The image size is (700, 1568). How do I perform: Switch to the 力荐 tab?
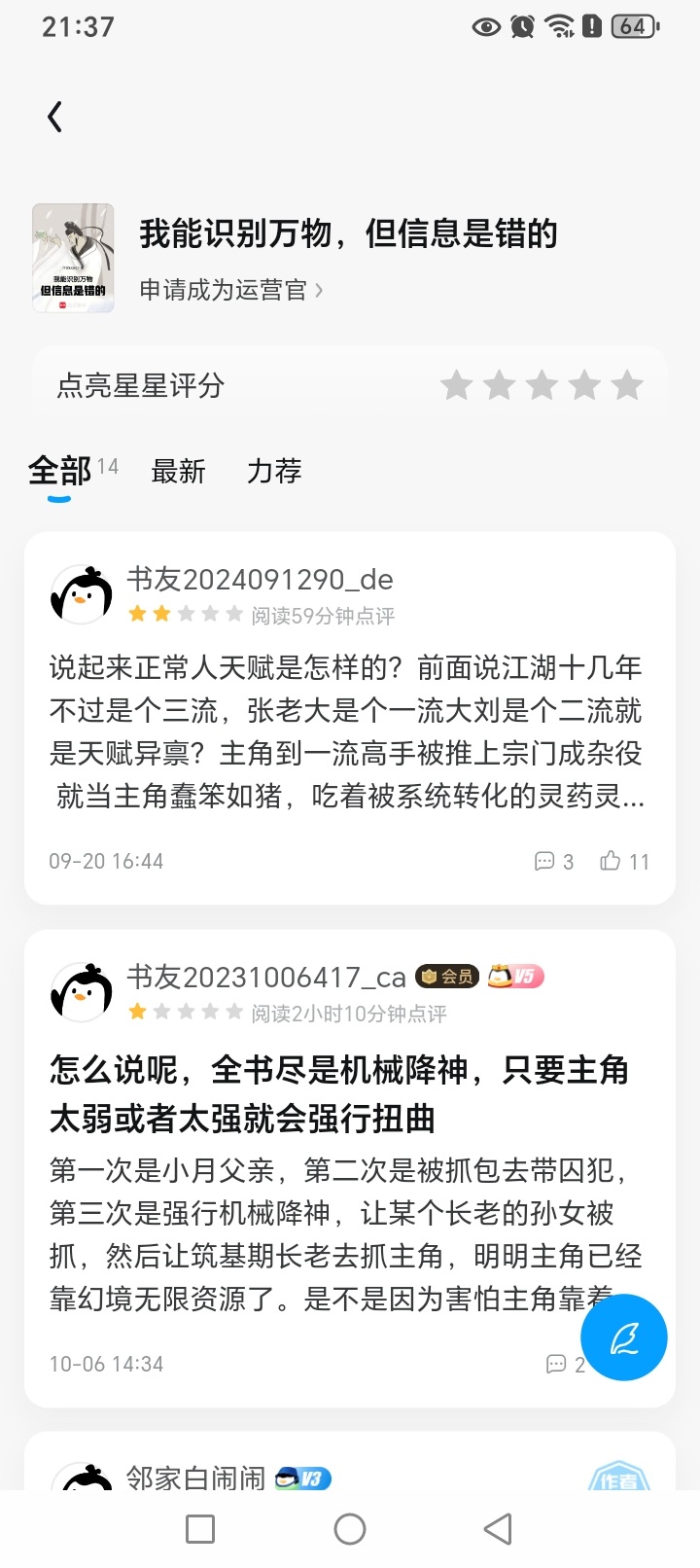pos(274,472)
